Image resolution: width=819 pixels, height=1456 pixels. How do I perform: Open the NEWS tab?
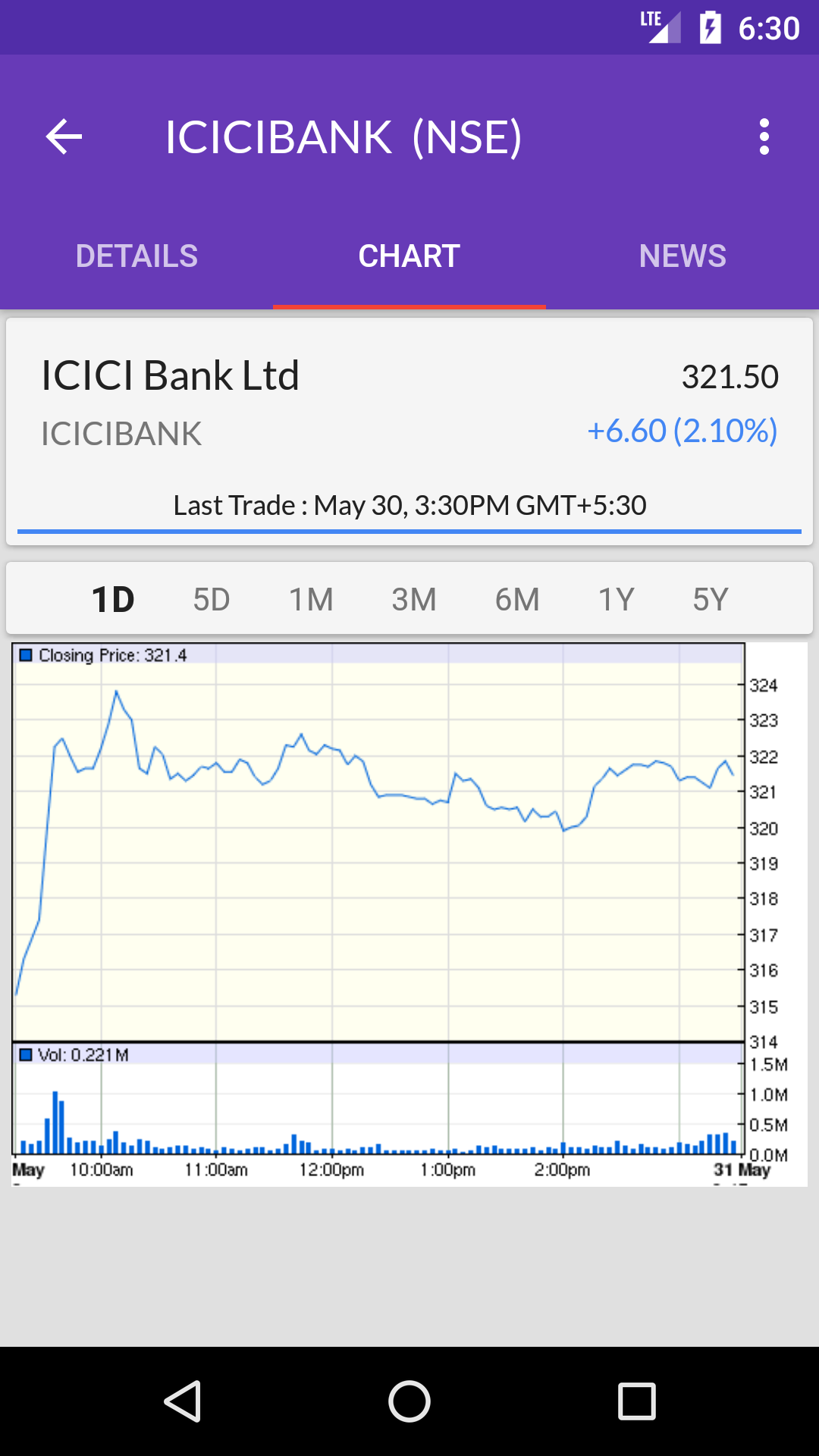coord(682,256)
